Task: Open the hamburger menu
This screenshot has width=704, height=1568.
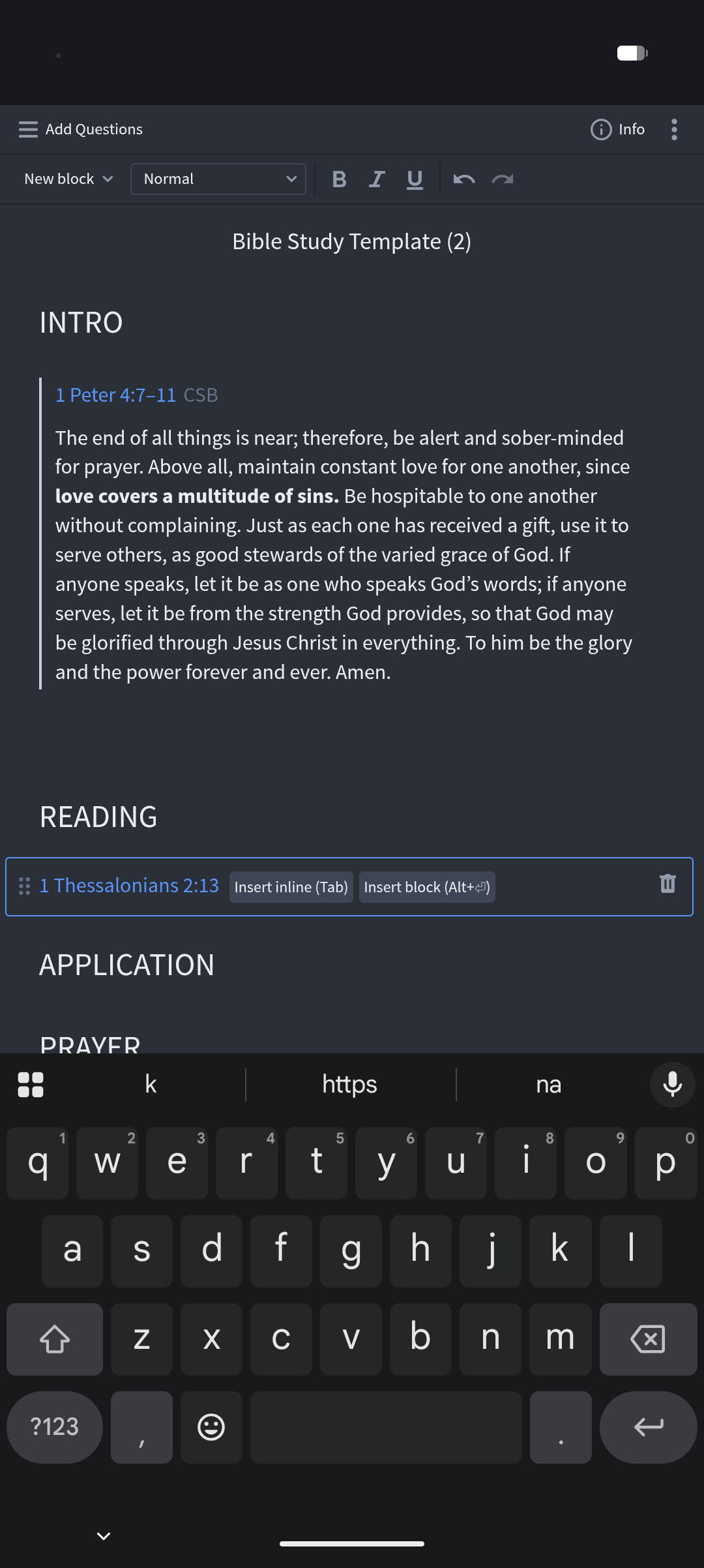Action: [x=28, y=129]
